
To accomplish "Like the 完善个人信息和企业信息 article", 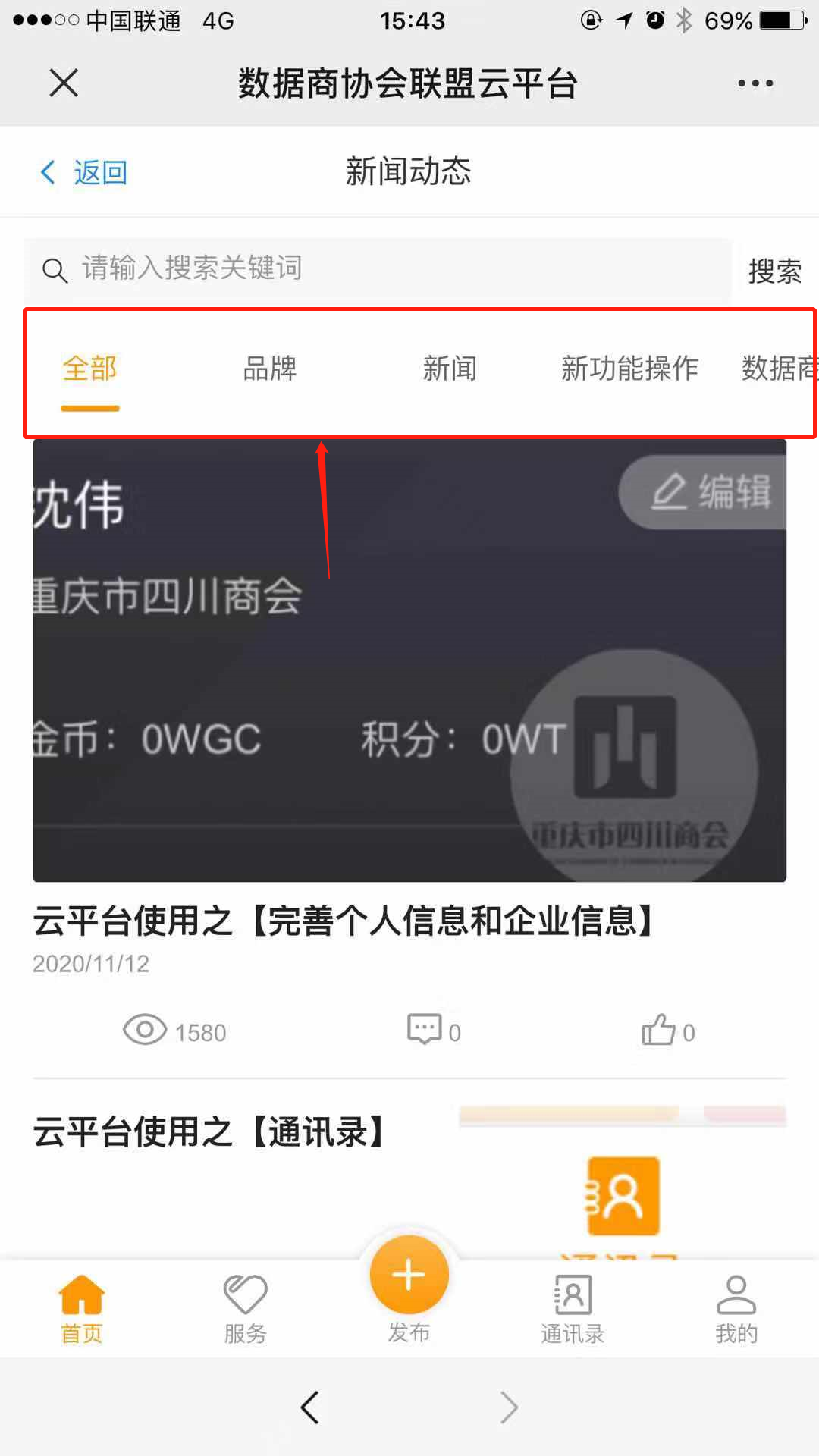I will click(x=667, y=1031).
